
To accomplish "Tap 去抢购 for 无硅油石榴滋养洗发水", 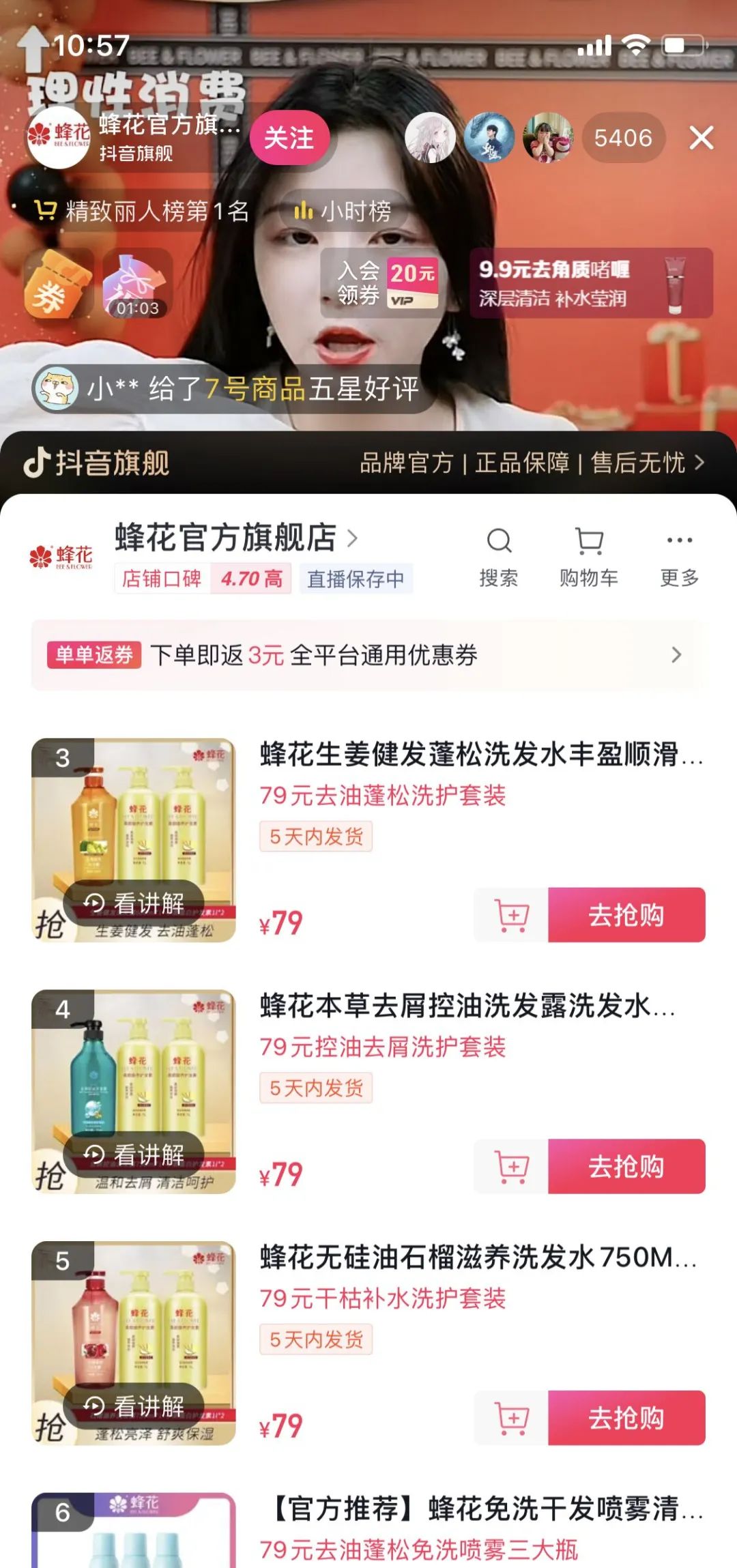I will point(626,1418).
